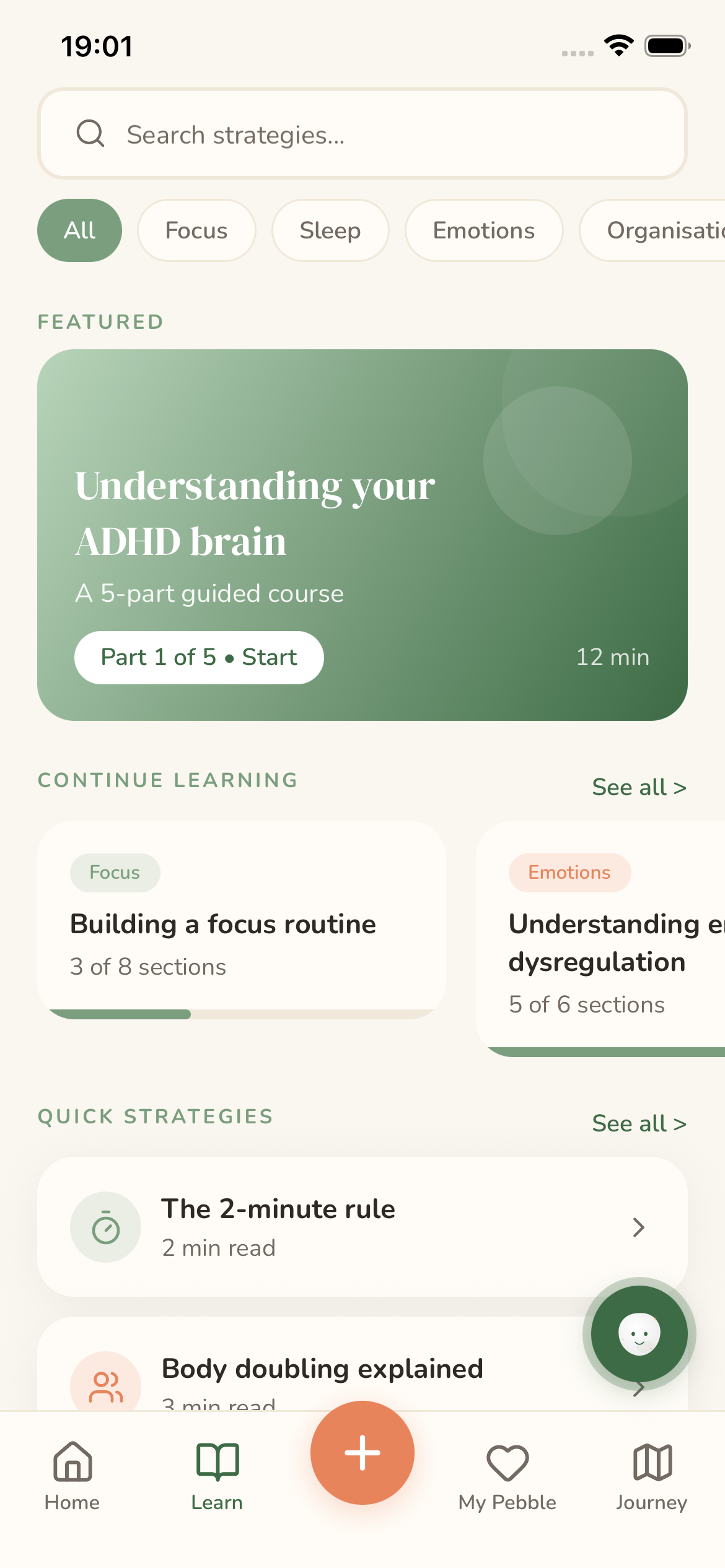
Task: Click the timer icon beside 2-minute rule
Action: tap(105, 1227)
